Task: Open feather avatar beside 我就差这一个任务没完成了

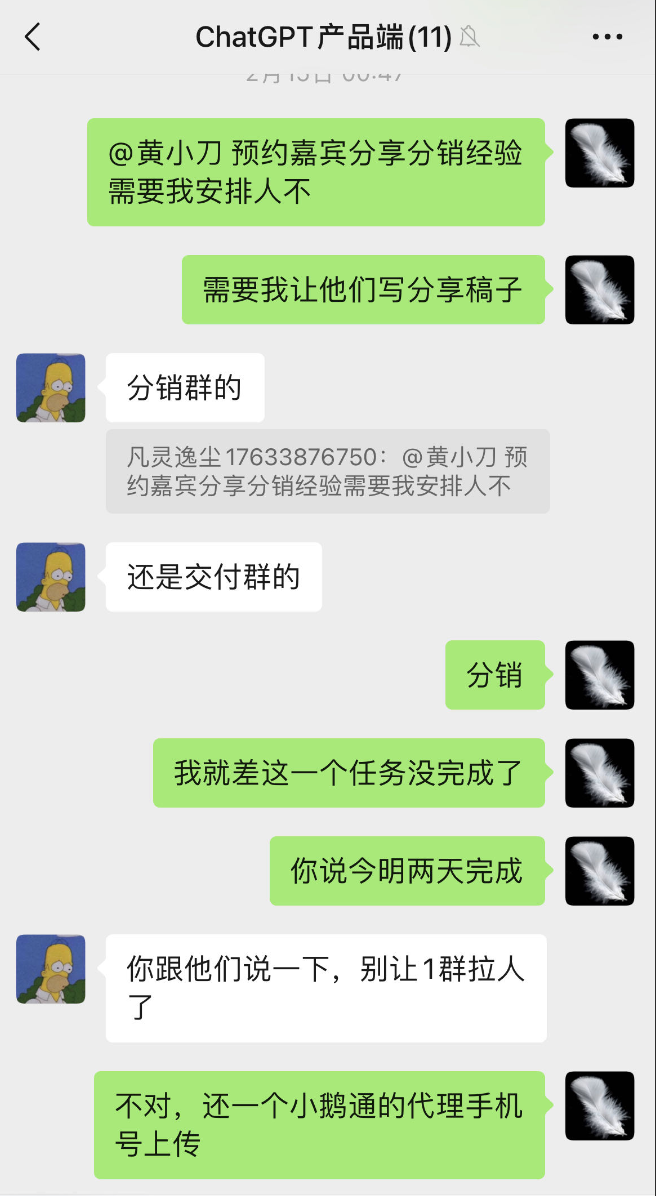Action: click(x=600, y=773)
